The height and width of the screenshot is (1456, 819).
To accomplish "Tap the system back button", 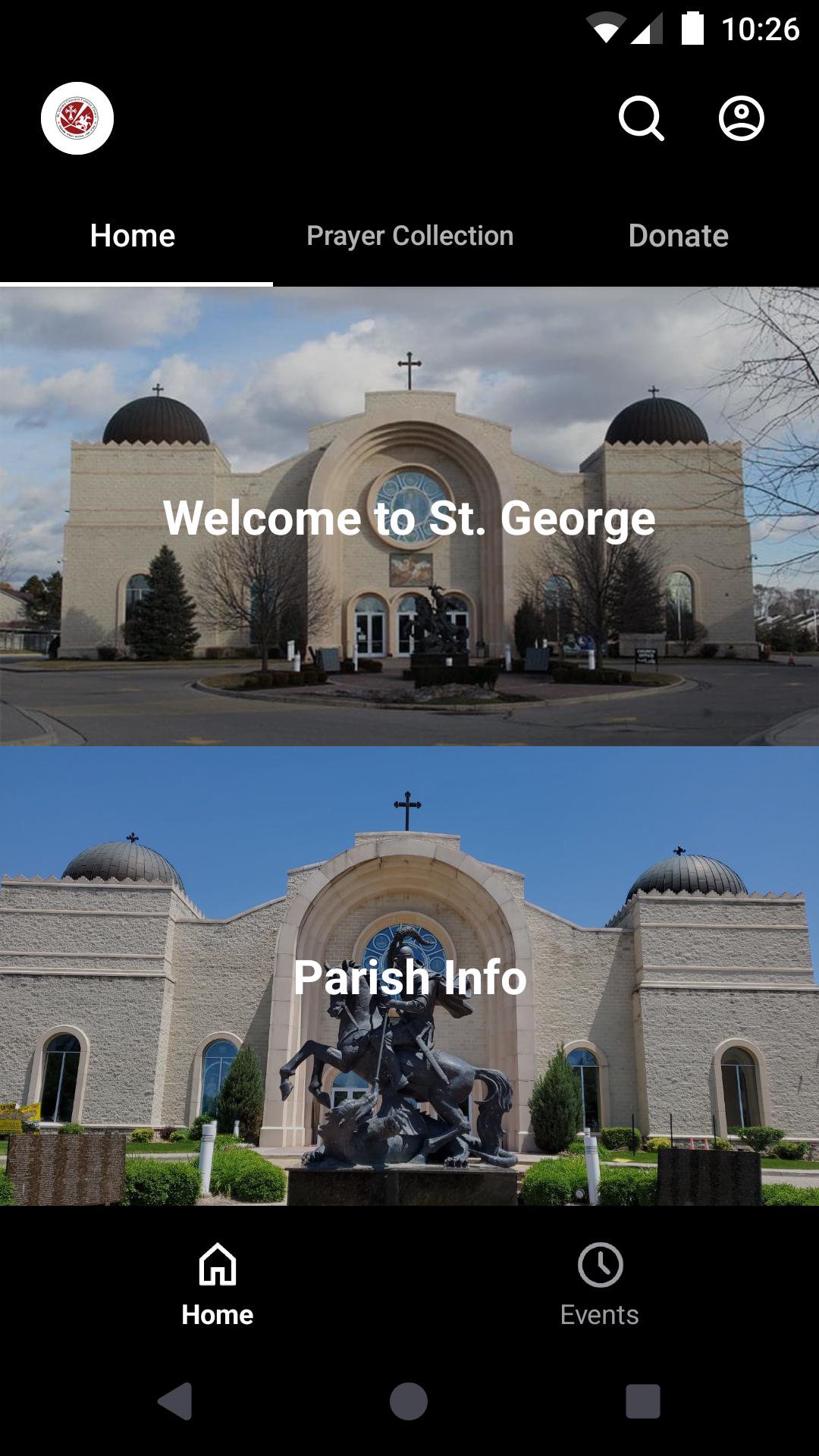I will 175,1401.
